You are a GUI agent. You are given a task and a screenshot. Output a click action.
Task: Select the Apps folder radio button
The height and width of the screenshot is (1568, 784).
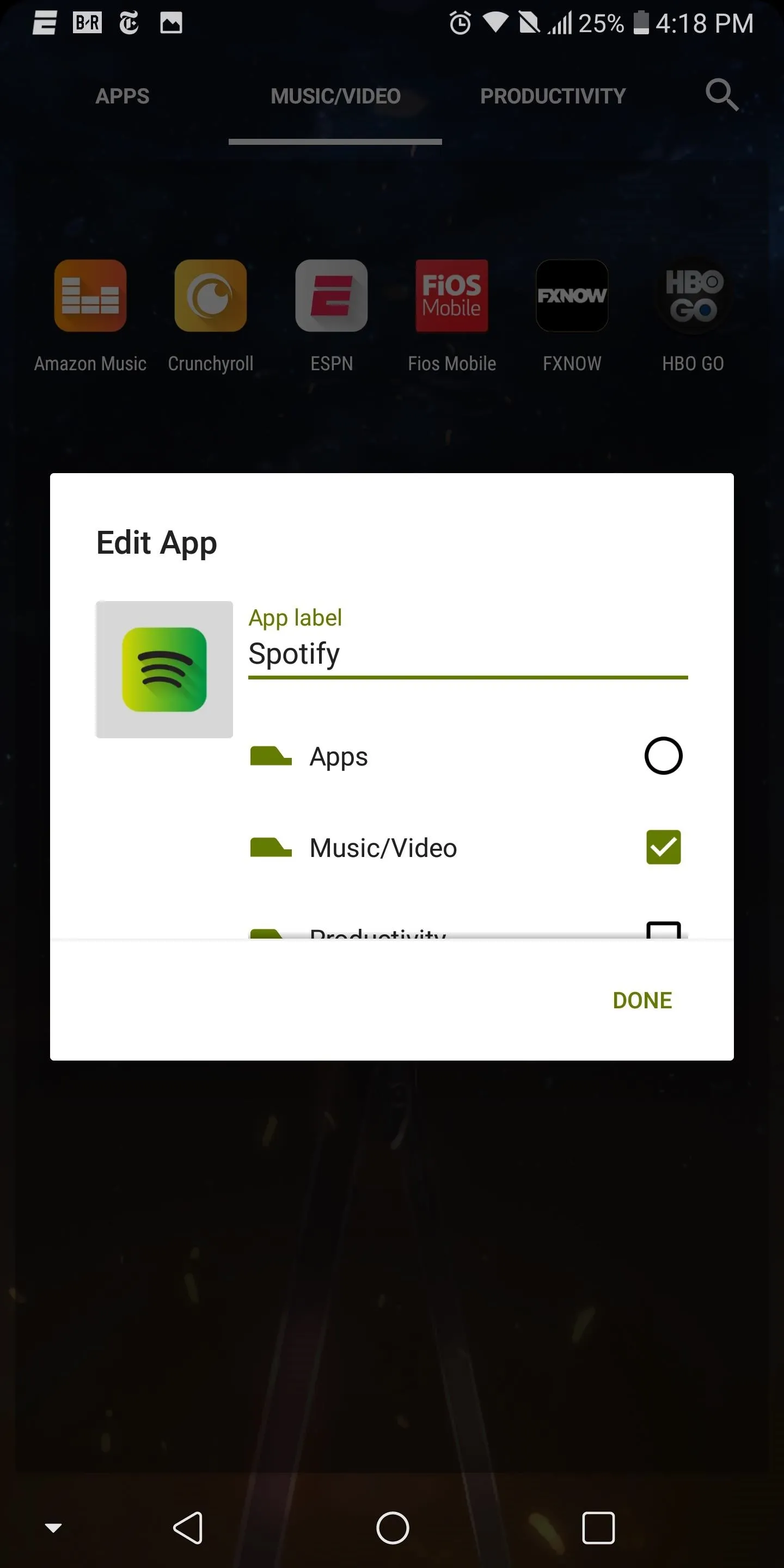point(663,756)
